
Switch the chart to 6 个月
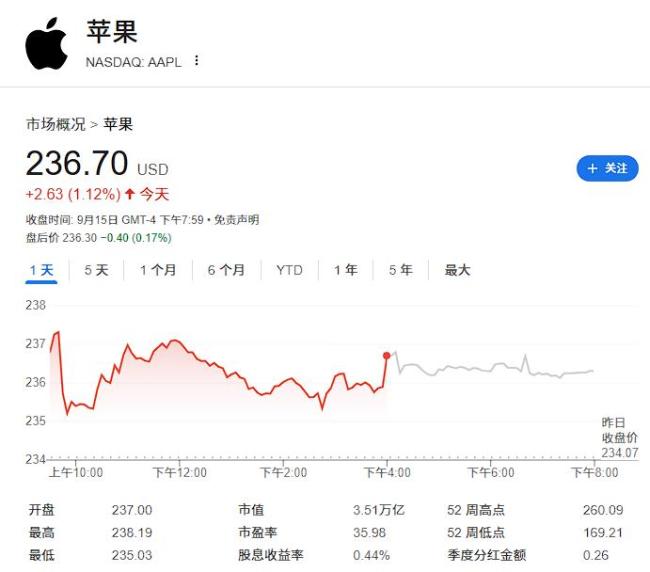(226, 270)
